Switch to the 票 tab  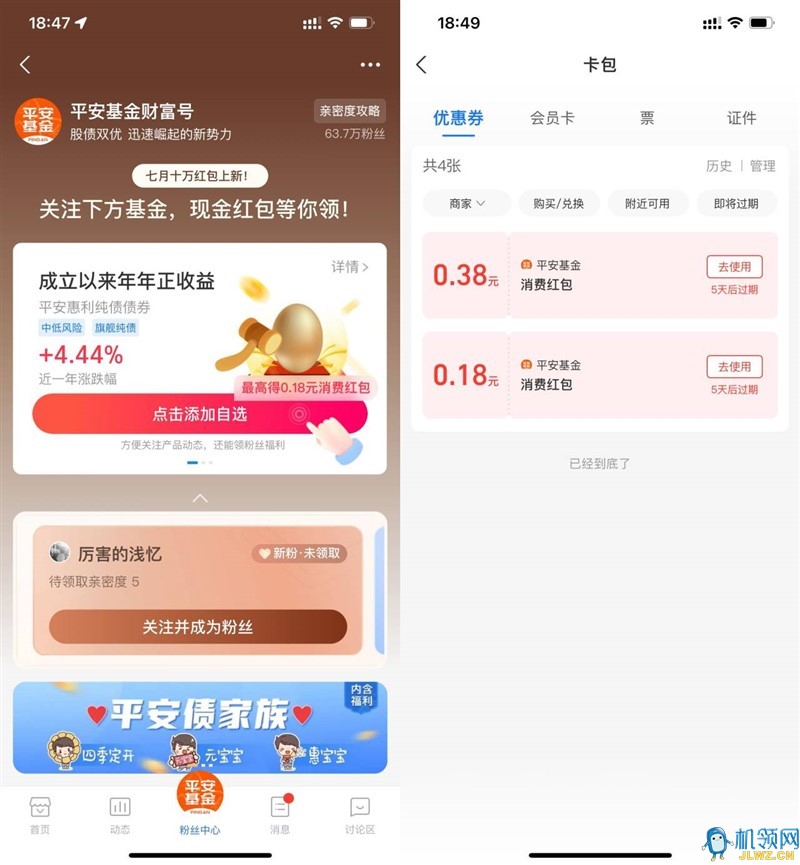coord(647,118)
